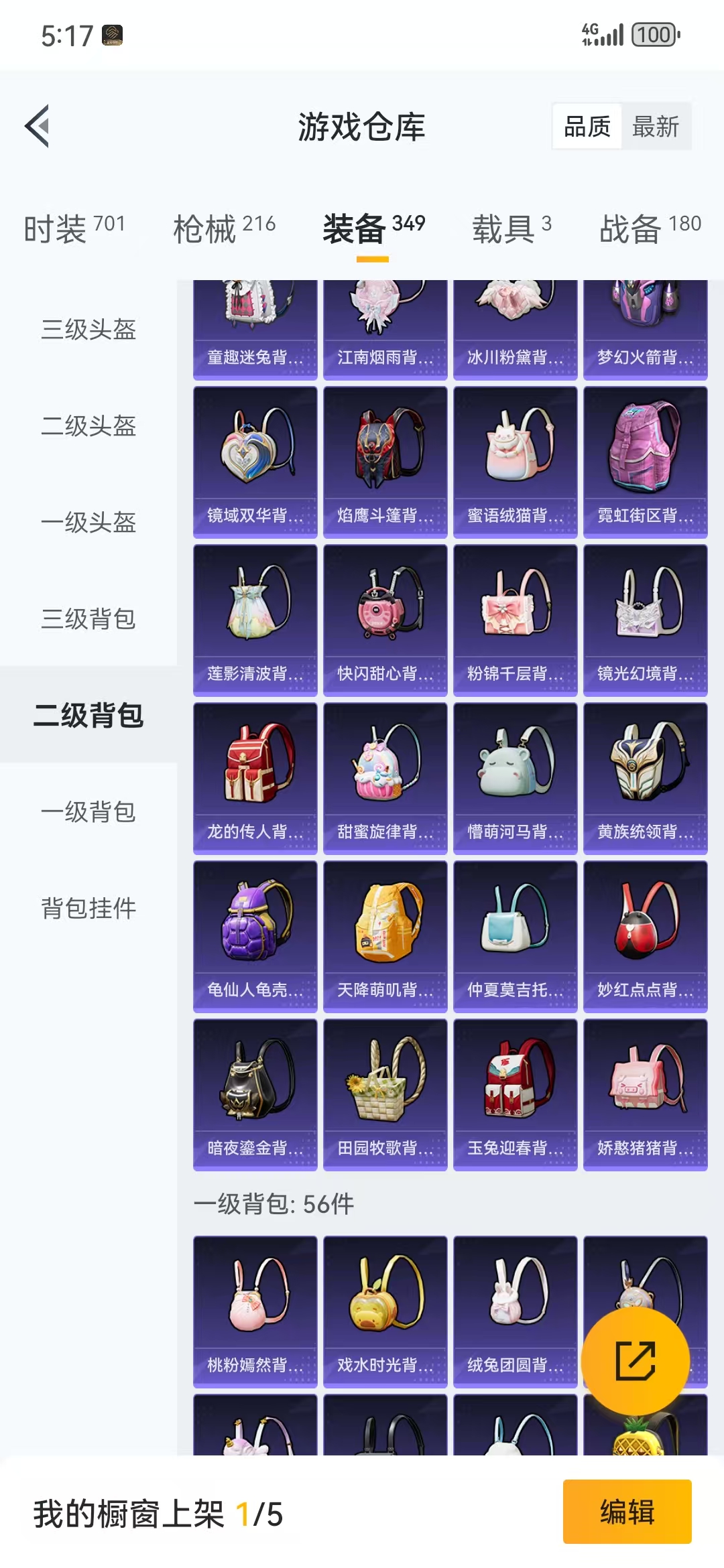The image size is (724, 1568).
Task: Select 三级头盔 in the side menu
Action: pos(88,329)
